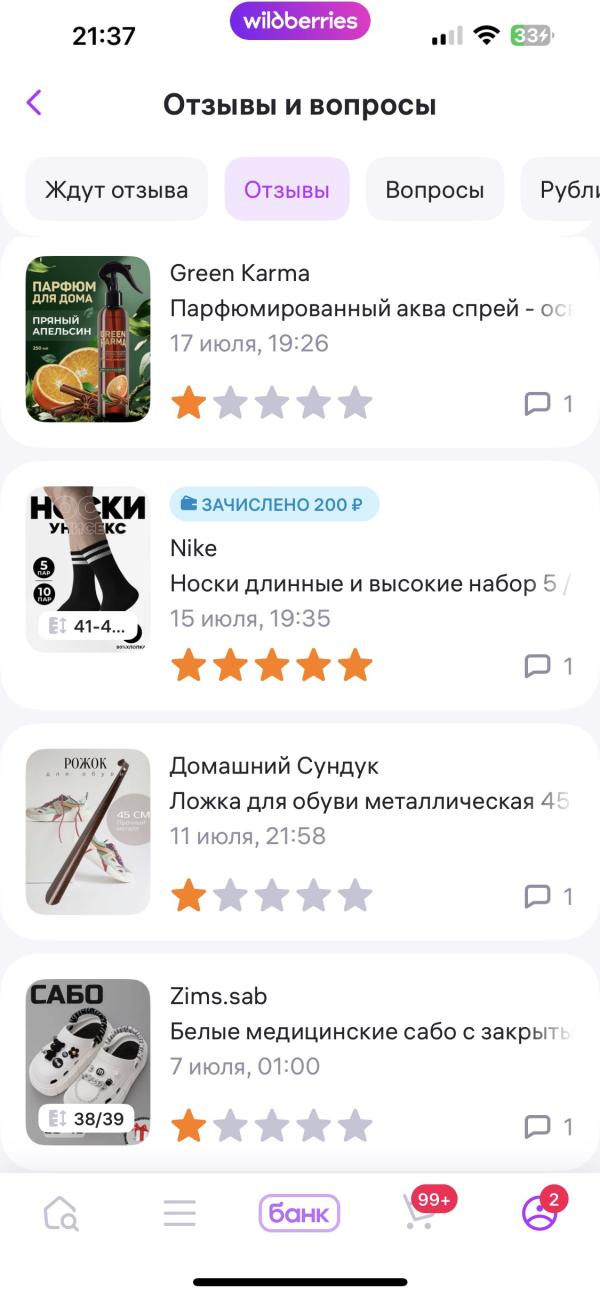Open the банк tab
The image size is (600, 1298).
(x=300, y=1214)
